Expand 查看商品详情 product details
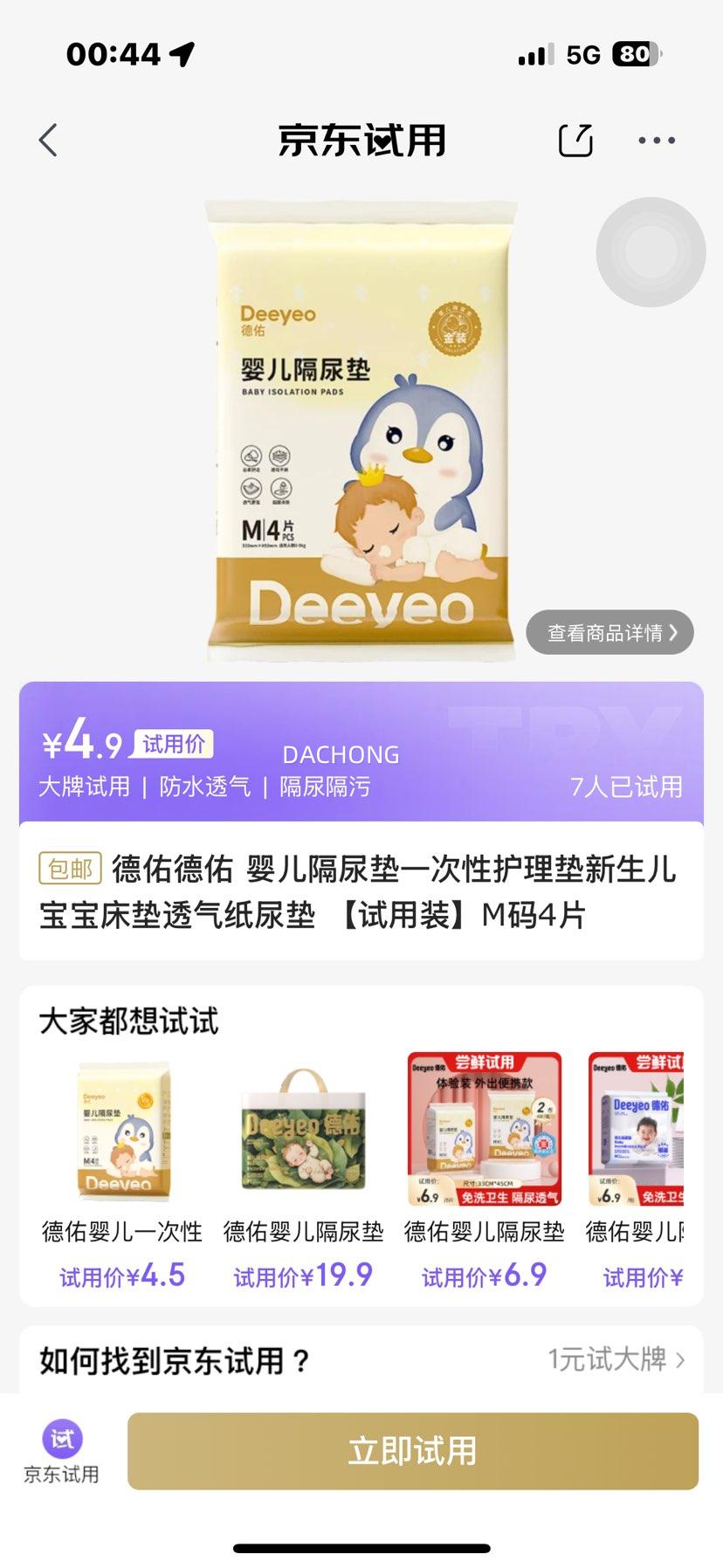Viewport: 723px width, 1568px height. (609, 632)
